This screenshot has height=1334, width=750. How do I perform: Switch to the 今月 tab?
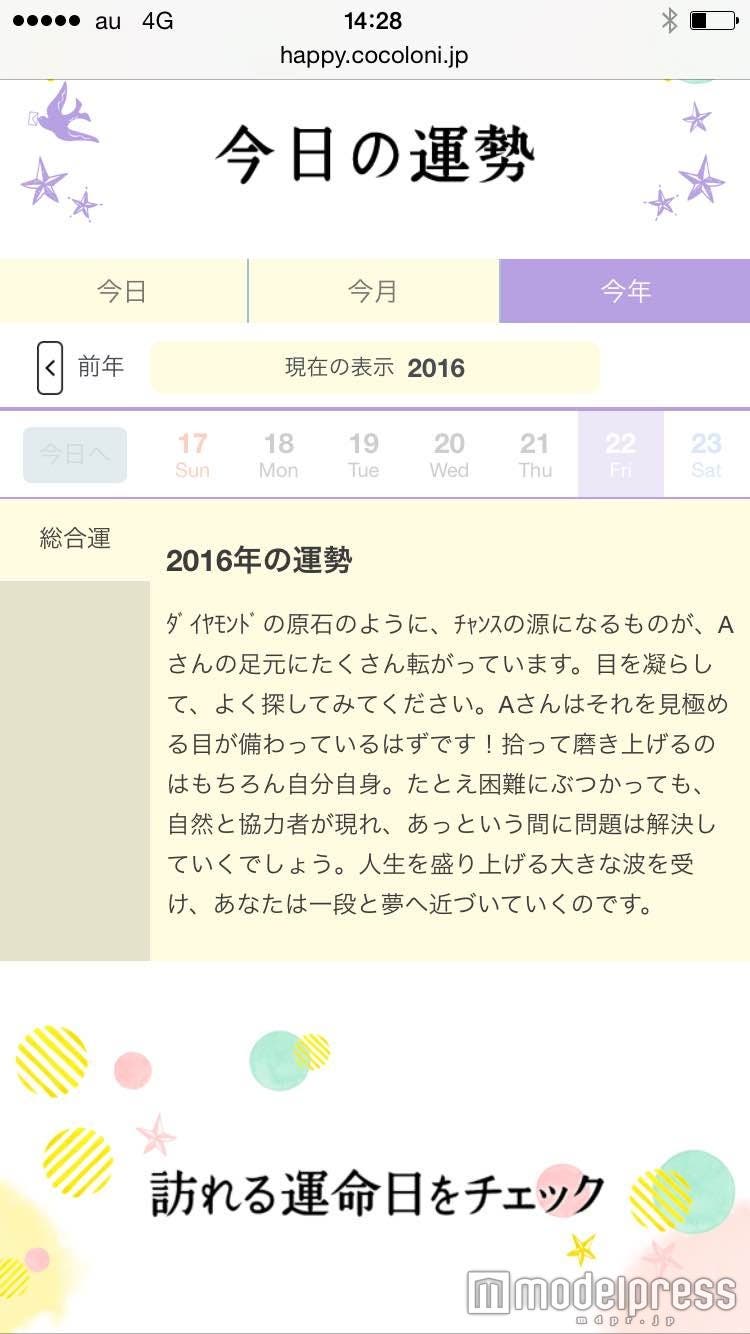373,291
